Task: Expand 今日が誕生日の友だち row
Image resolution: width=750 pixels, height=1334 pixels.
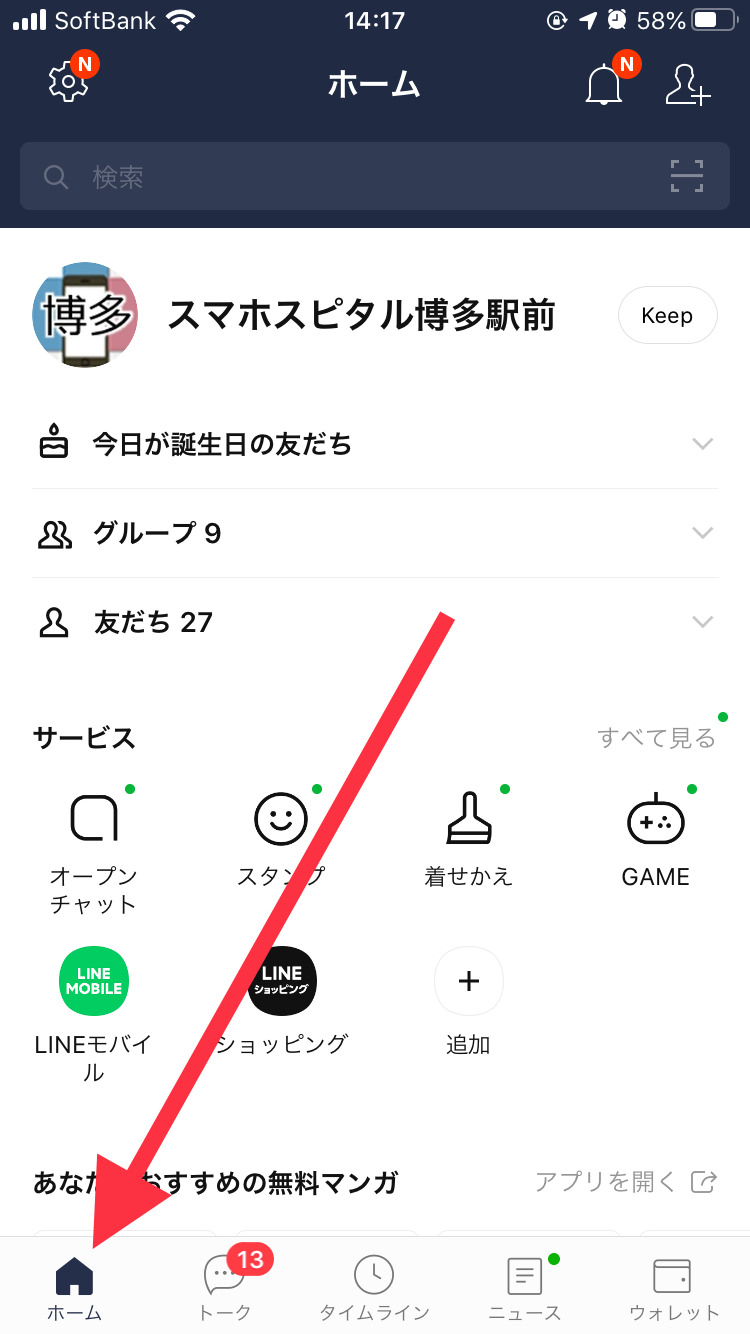Action: point(375,444)
